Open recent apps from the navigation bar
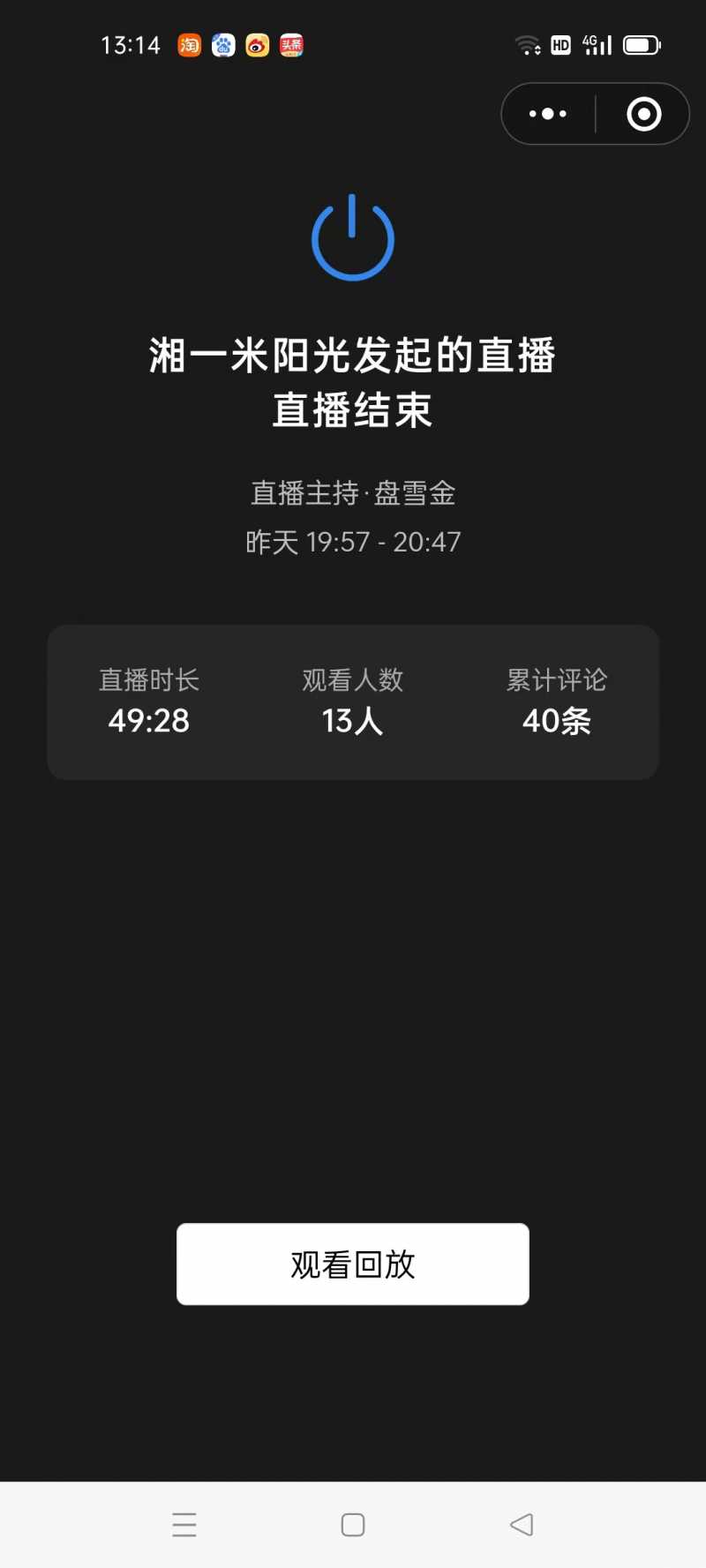 pyautogui.click(x=184, y=1524)
